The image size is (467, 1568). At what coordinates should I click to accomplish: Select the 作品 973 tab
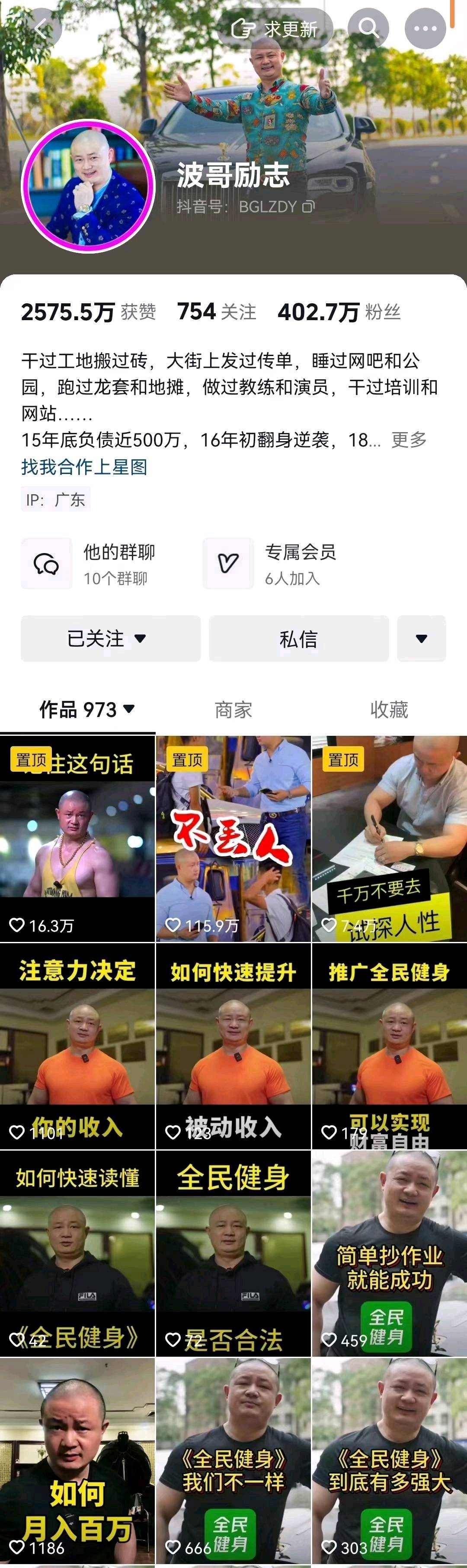tap(86, 710)
